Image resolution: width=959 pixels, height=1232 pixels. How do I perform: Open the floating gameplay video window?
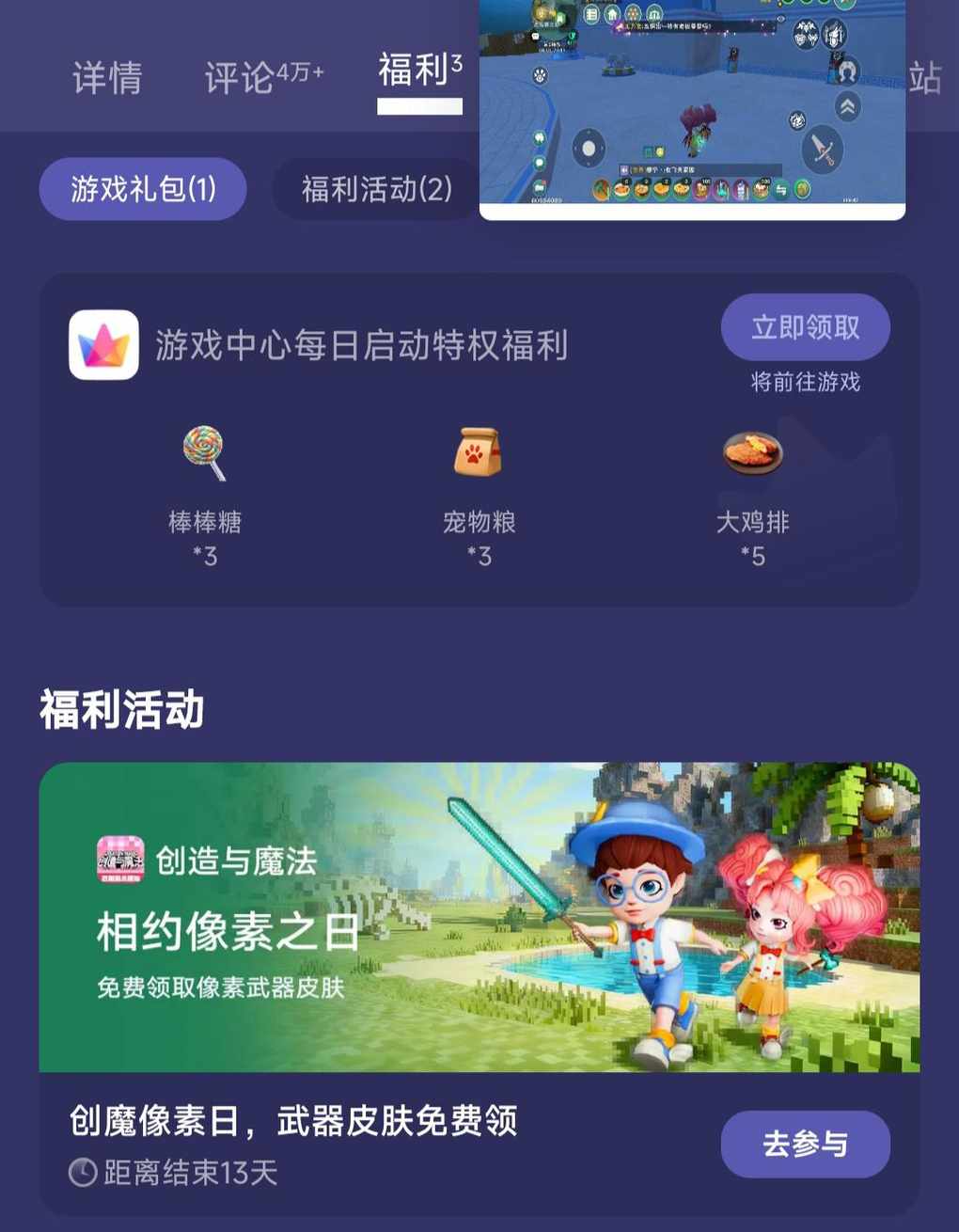[x=692, y=103]
